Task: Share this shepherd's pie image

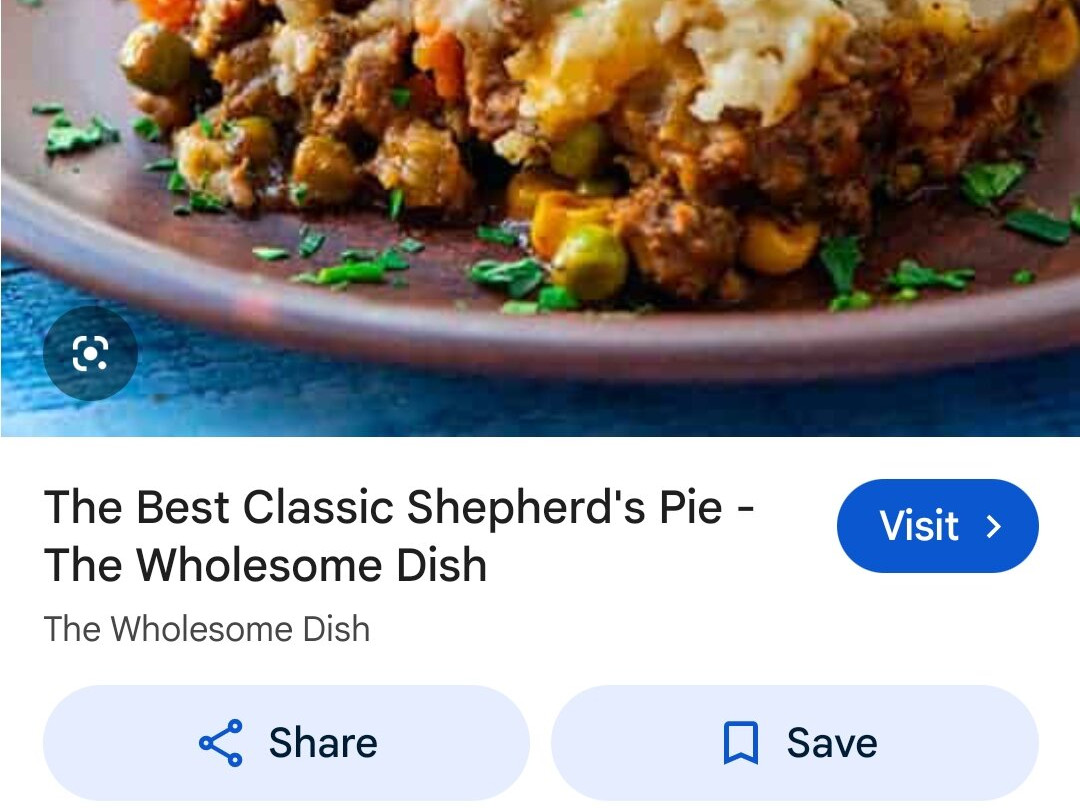Action: (287, 743)
